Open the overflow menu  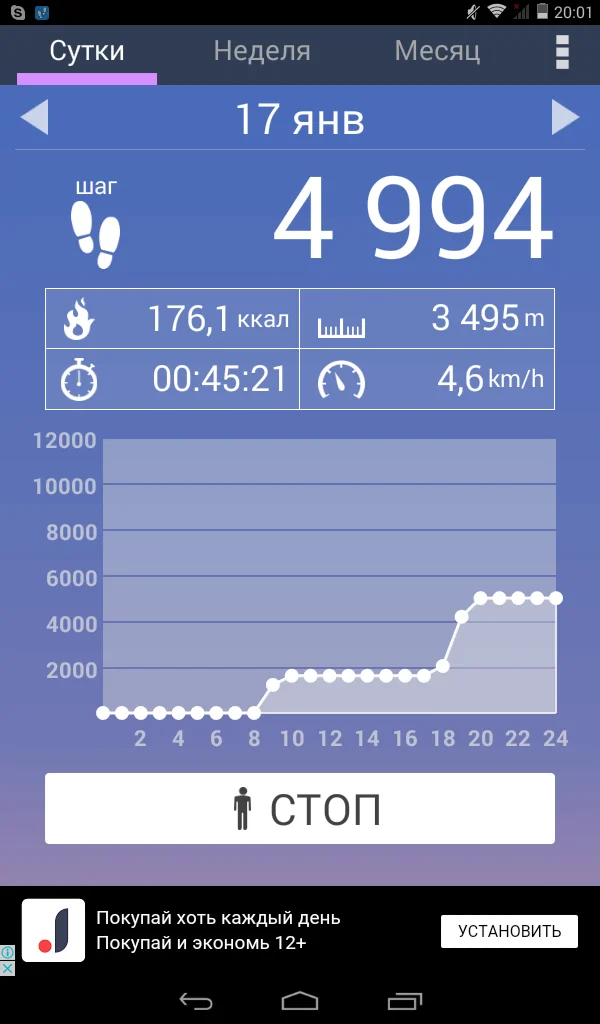[562, 52]
